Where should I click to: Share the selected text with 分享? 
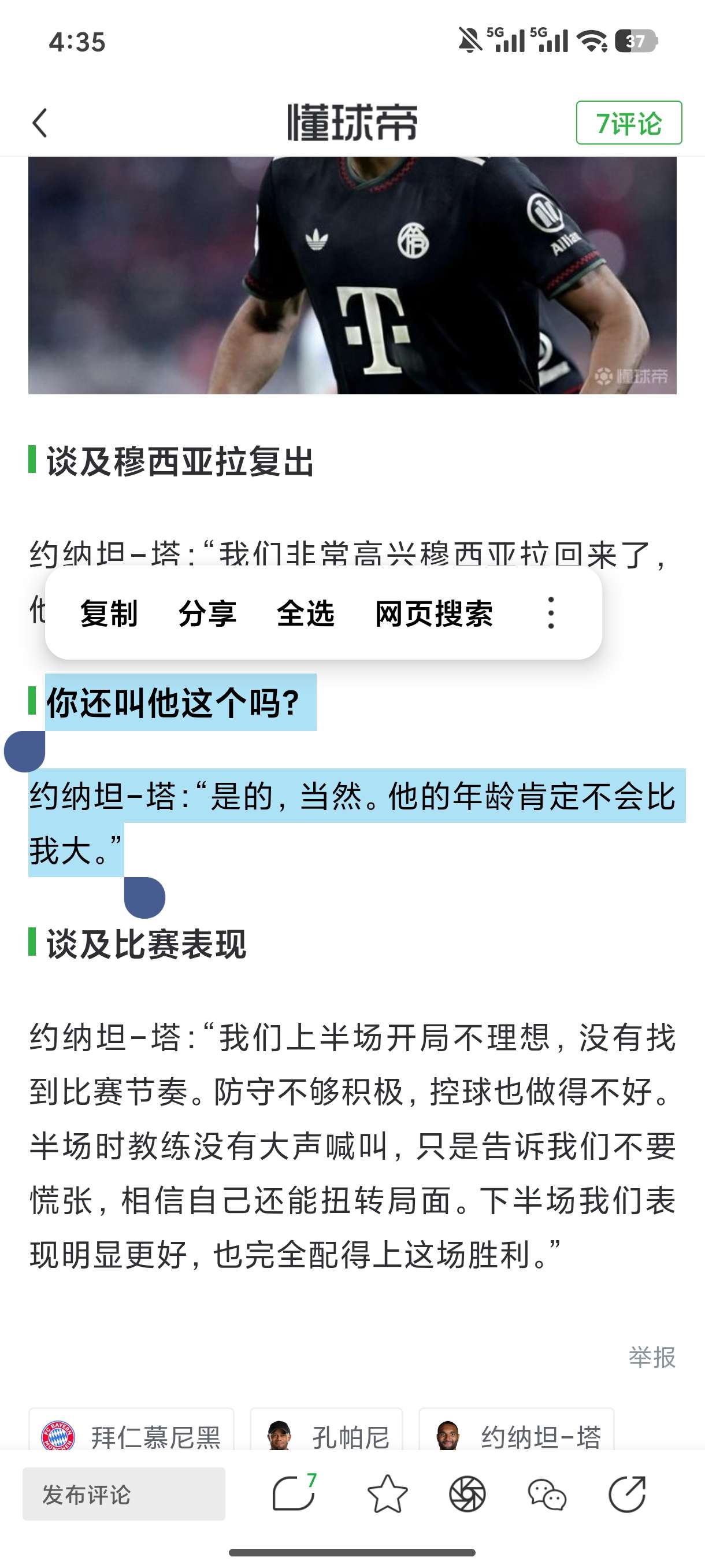tap(207, 613)
